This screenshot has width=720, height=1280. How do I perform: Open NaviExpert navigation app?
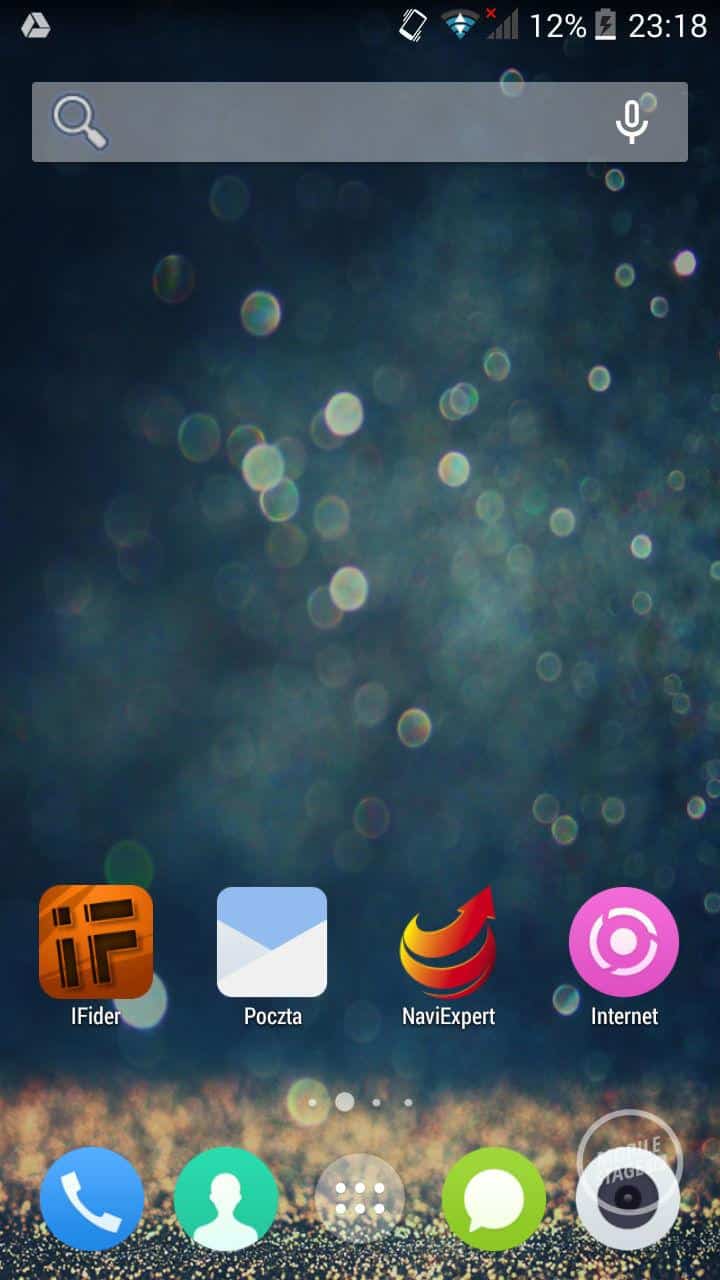448,942
